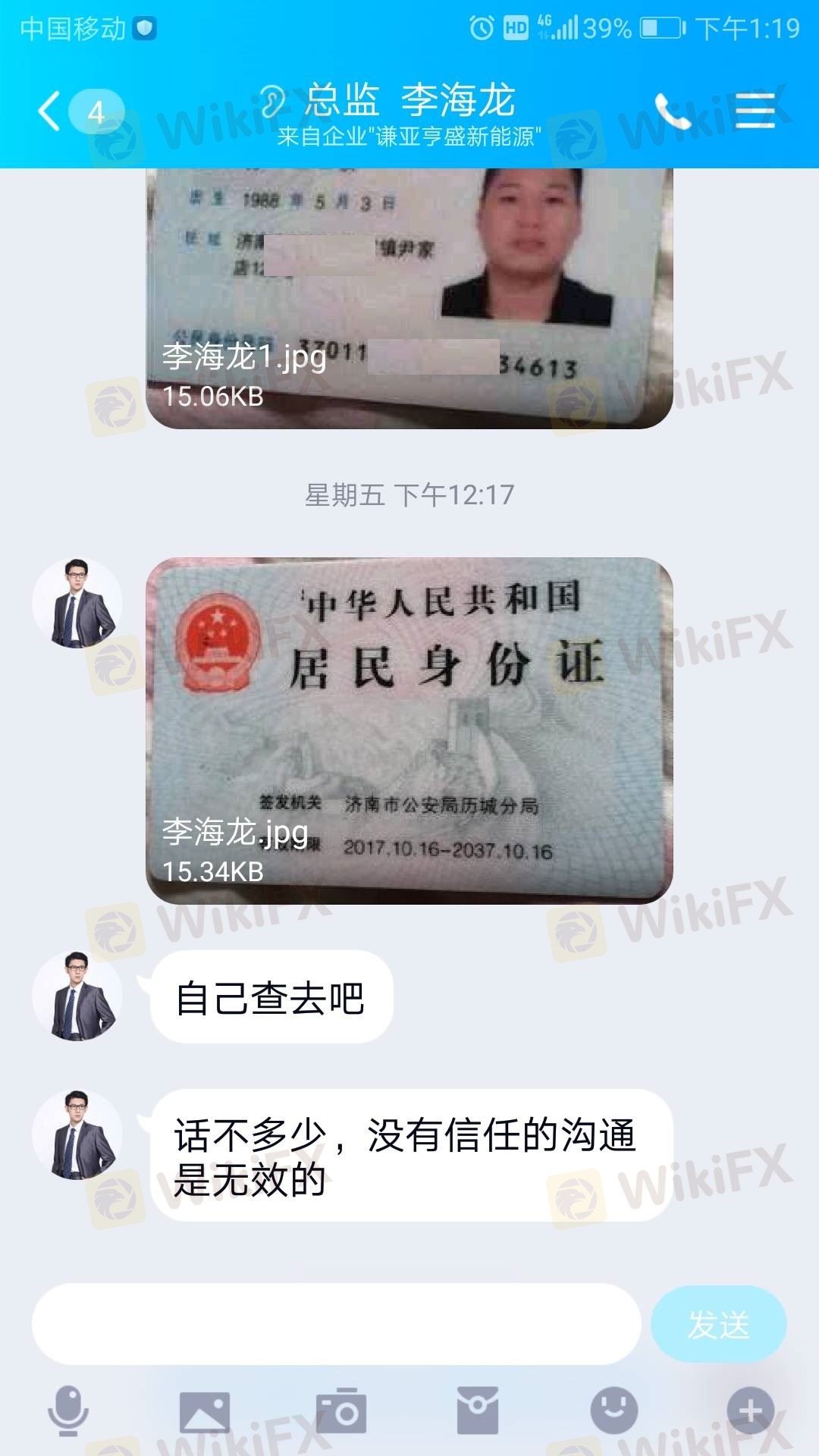819x1456 pixels.
Task: Open the chat settings menu
Action: (755, 111)
